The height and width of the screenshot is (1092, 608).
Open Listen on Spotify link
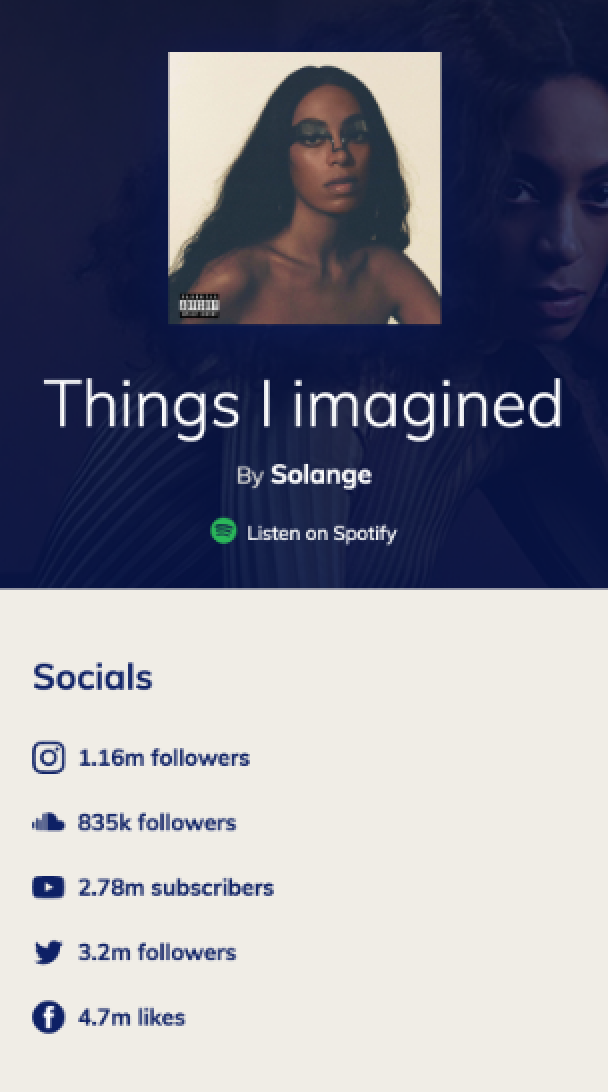(x=304, y=532)
